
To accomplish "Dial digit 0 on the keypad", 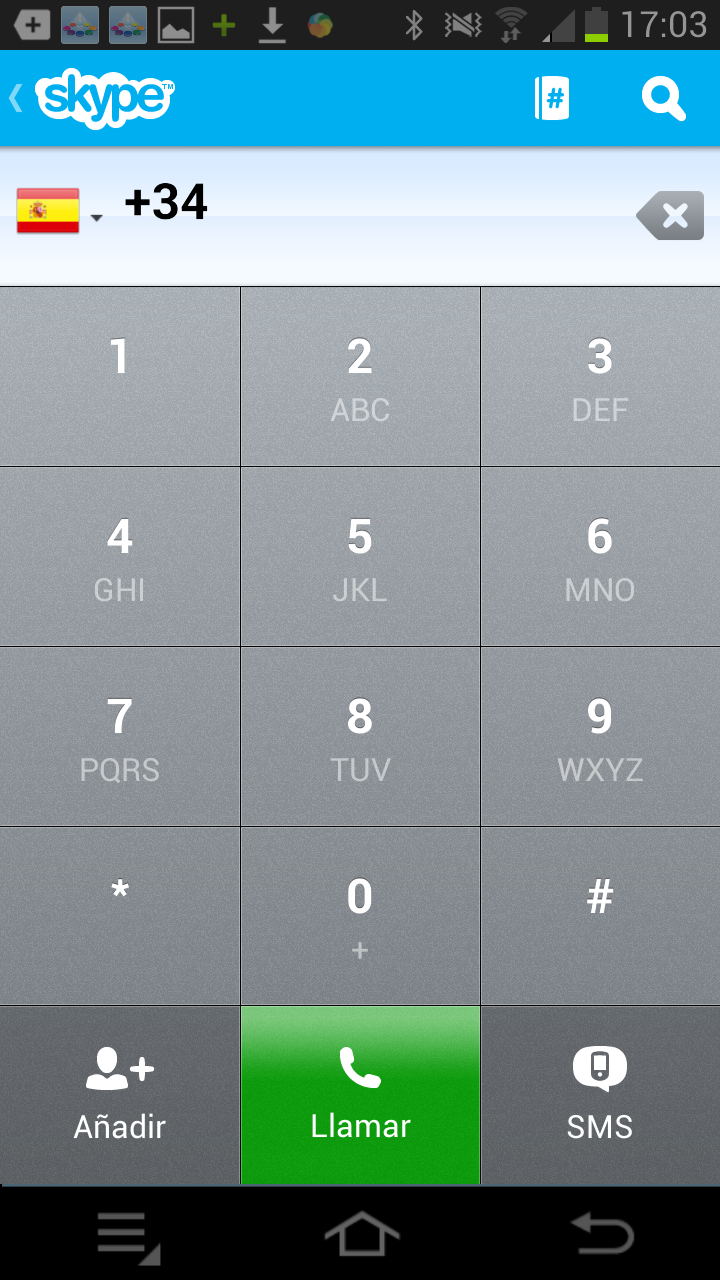I will tap(360, 914).
